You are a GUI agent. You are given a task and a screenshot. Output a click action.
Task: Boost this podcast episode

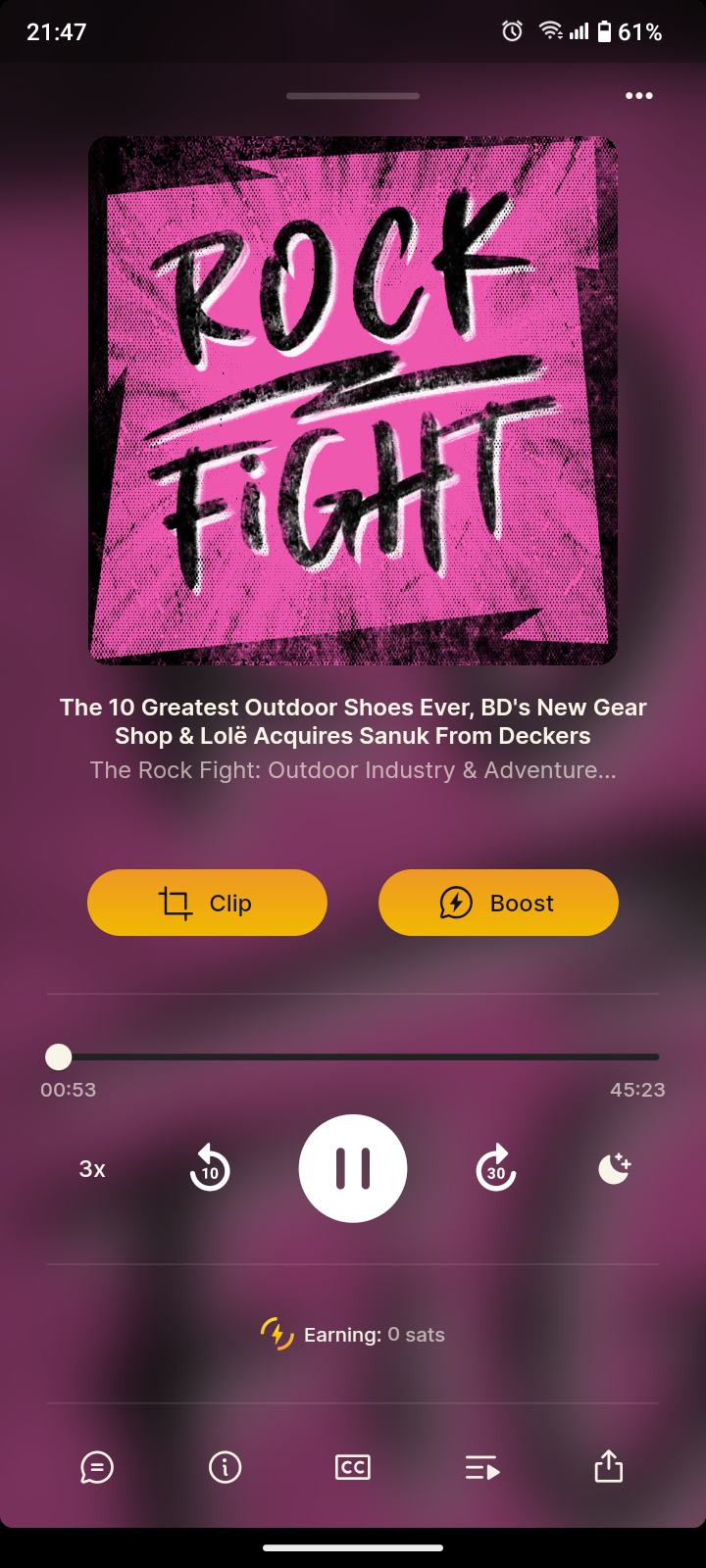pos(498,903)
